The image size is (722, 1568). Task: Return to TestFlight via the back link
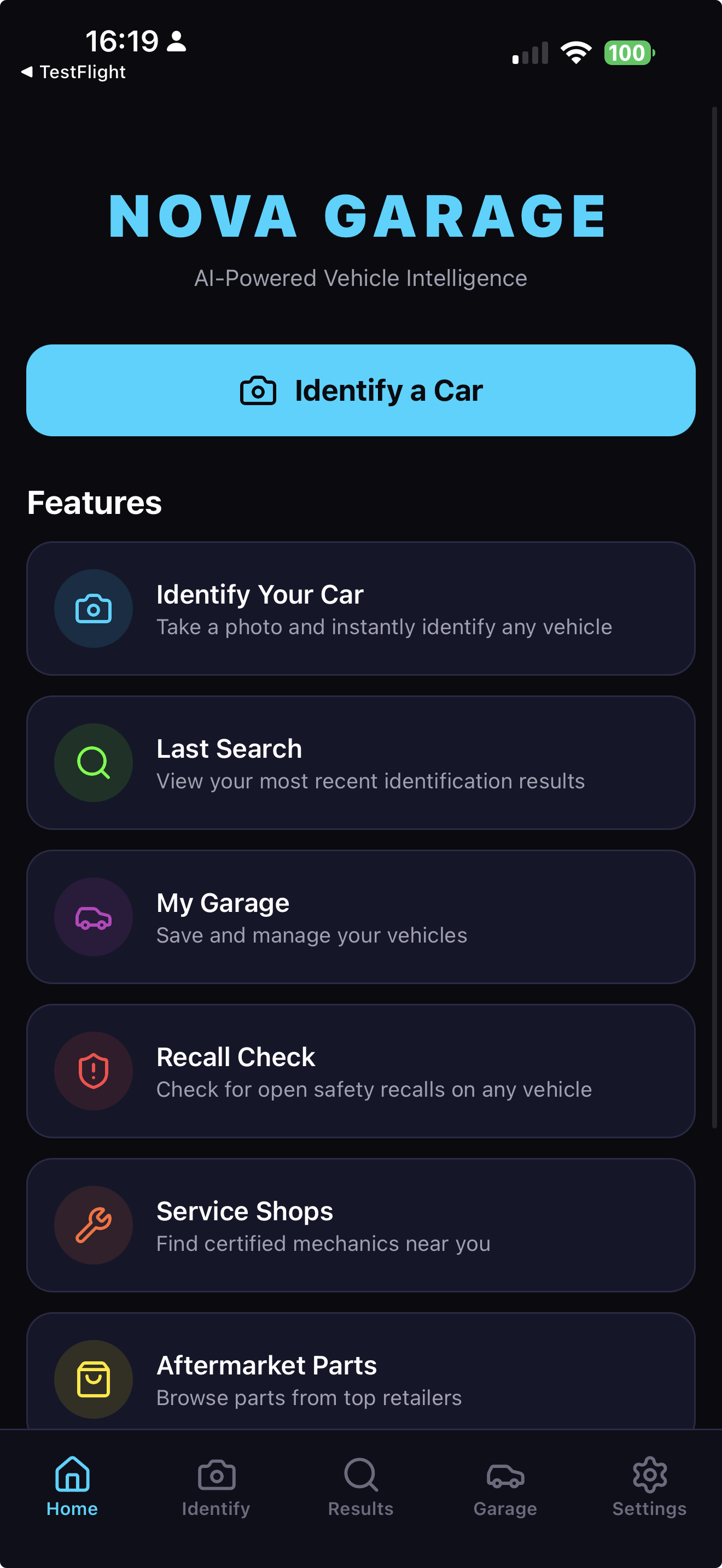click(73, 72)
